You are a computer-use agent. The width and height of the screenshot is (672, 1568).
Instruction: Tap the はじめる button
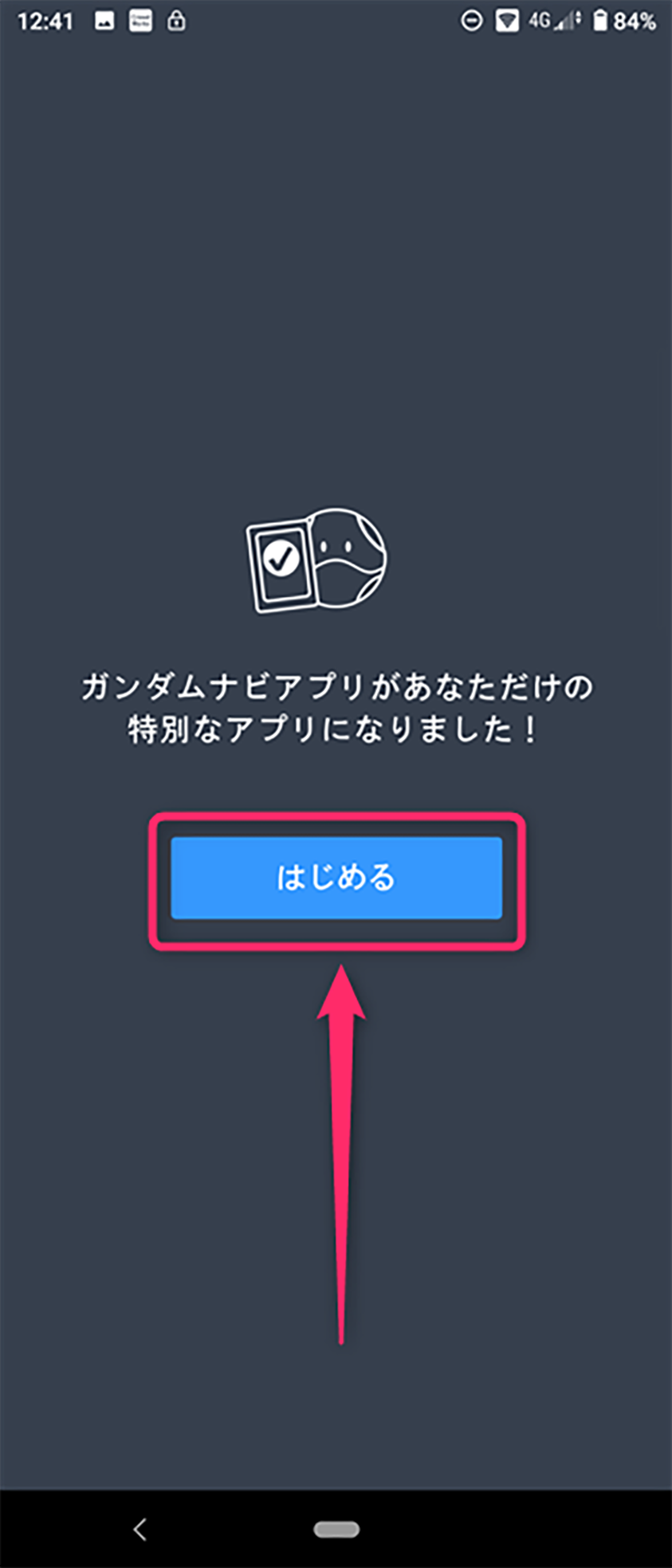click(336, 878)
